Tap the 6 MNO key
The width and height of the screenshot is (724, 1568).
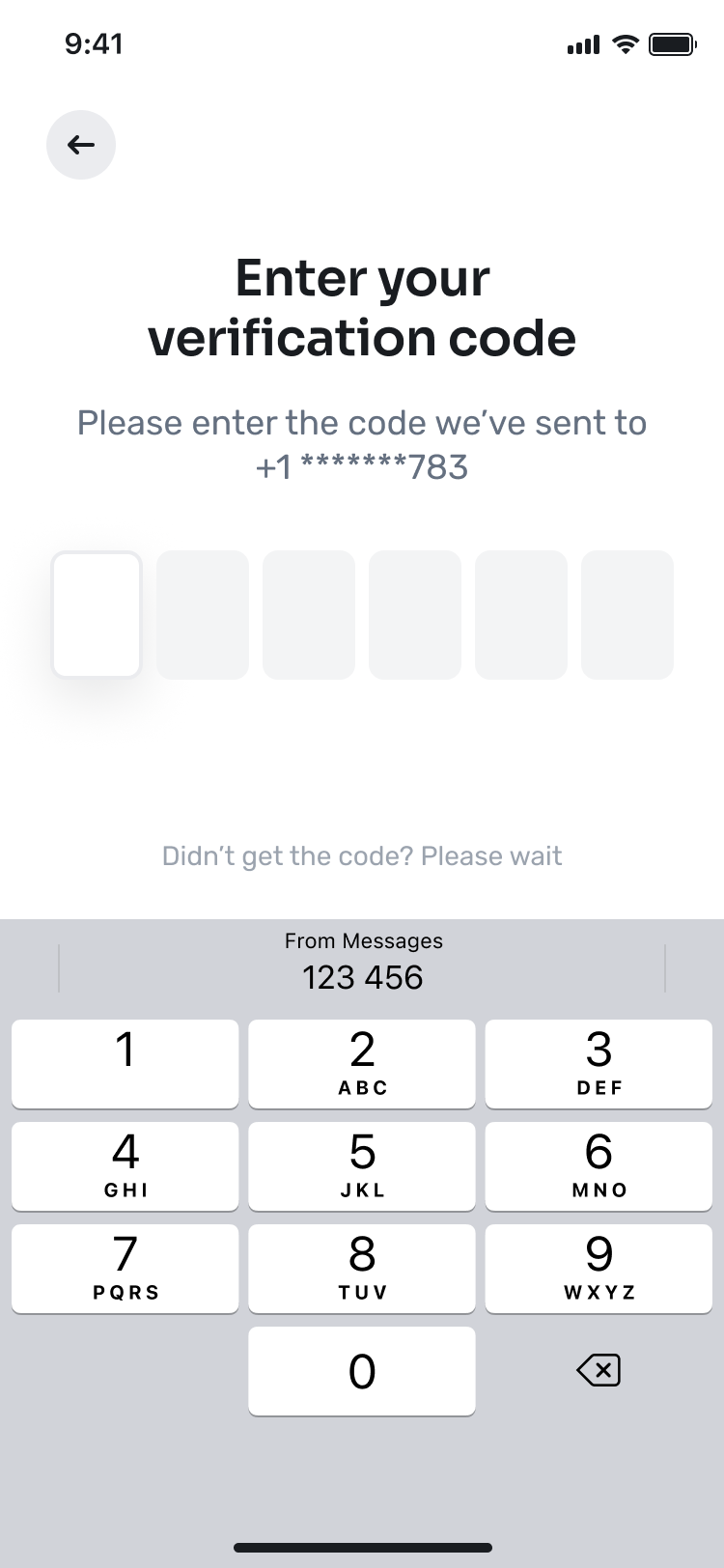tap(599, 1165)
